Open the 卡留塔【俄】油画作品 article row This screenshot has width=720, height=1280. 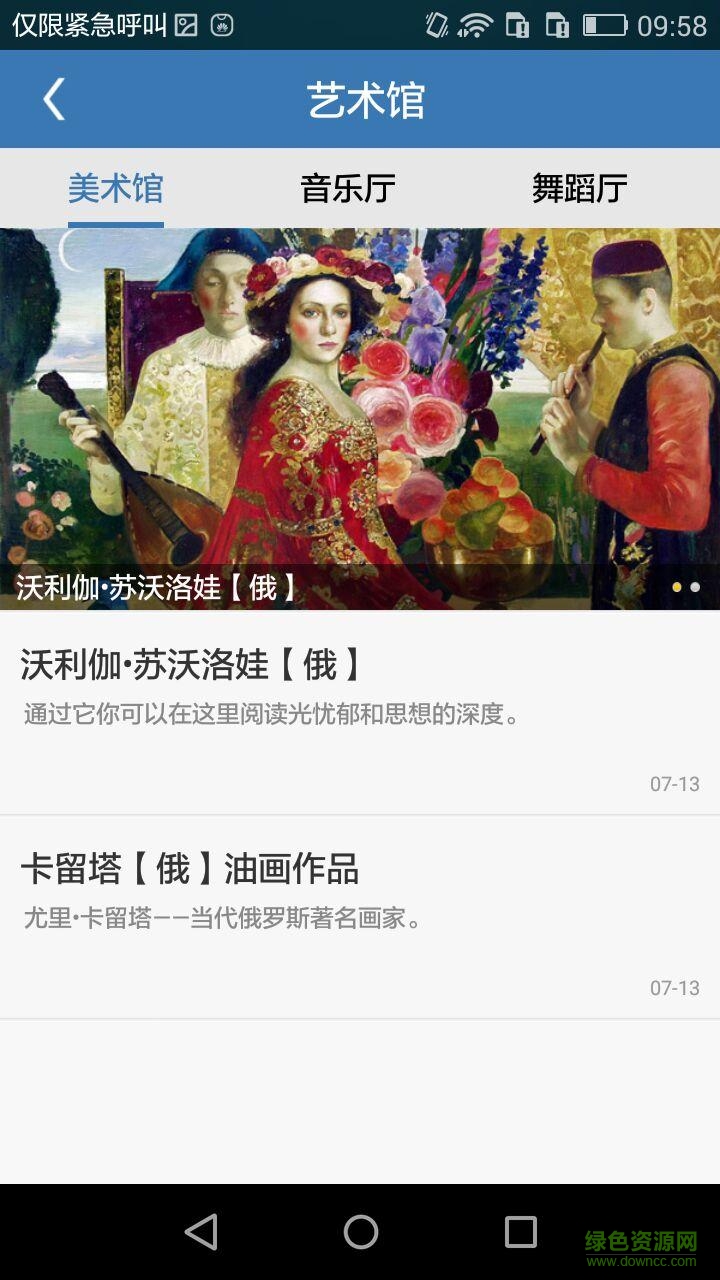click(360, 917)
